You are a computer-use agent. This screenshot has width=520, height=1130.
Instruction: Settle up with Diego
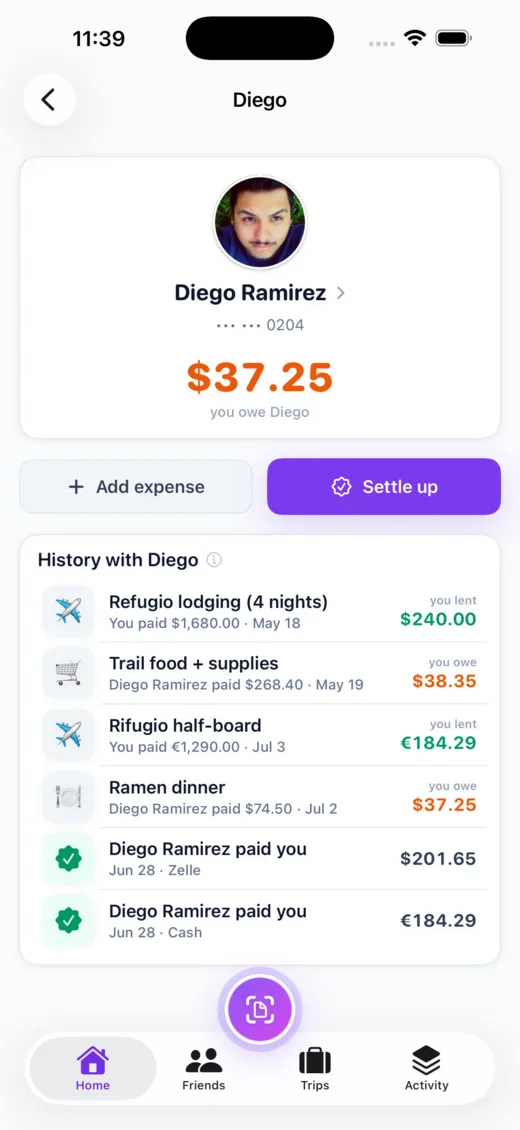click(384, 486)
